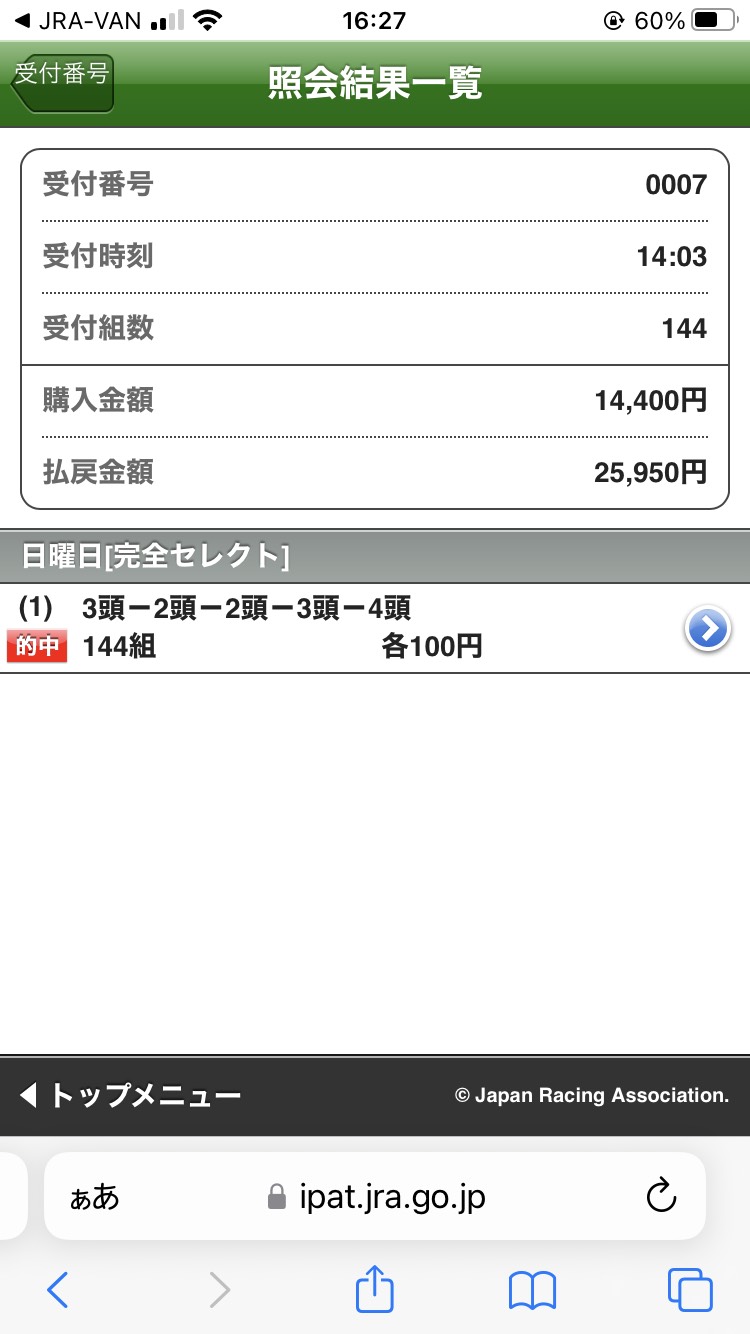Open the ぁあ page settings menu
This screenshot has height=1334, width=750.
[95, 1197]
